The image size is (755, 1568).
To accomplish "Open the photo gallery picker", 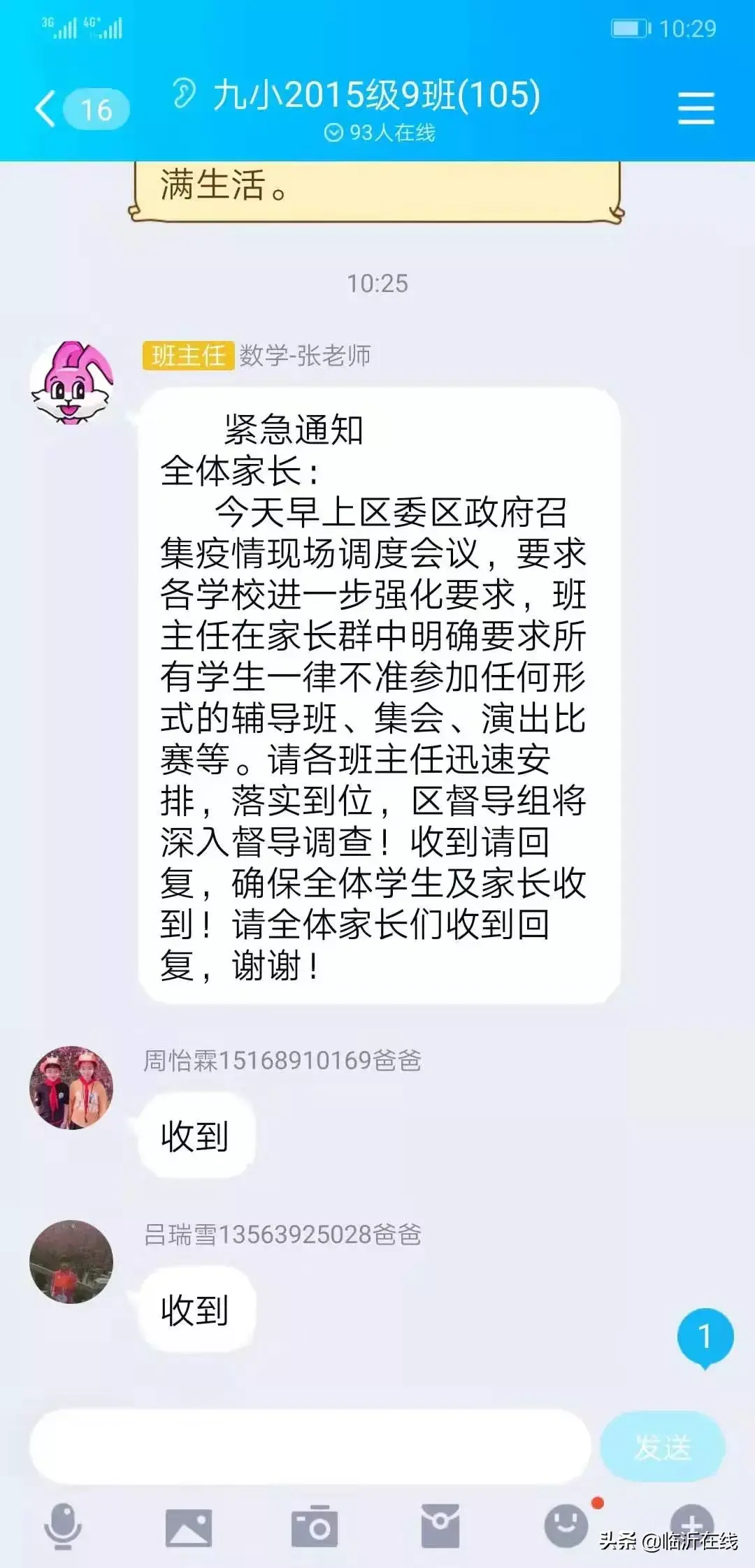I will coord(188,1527).
